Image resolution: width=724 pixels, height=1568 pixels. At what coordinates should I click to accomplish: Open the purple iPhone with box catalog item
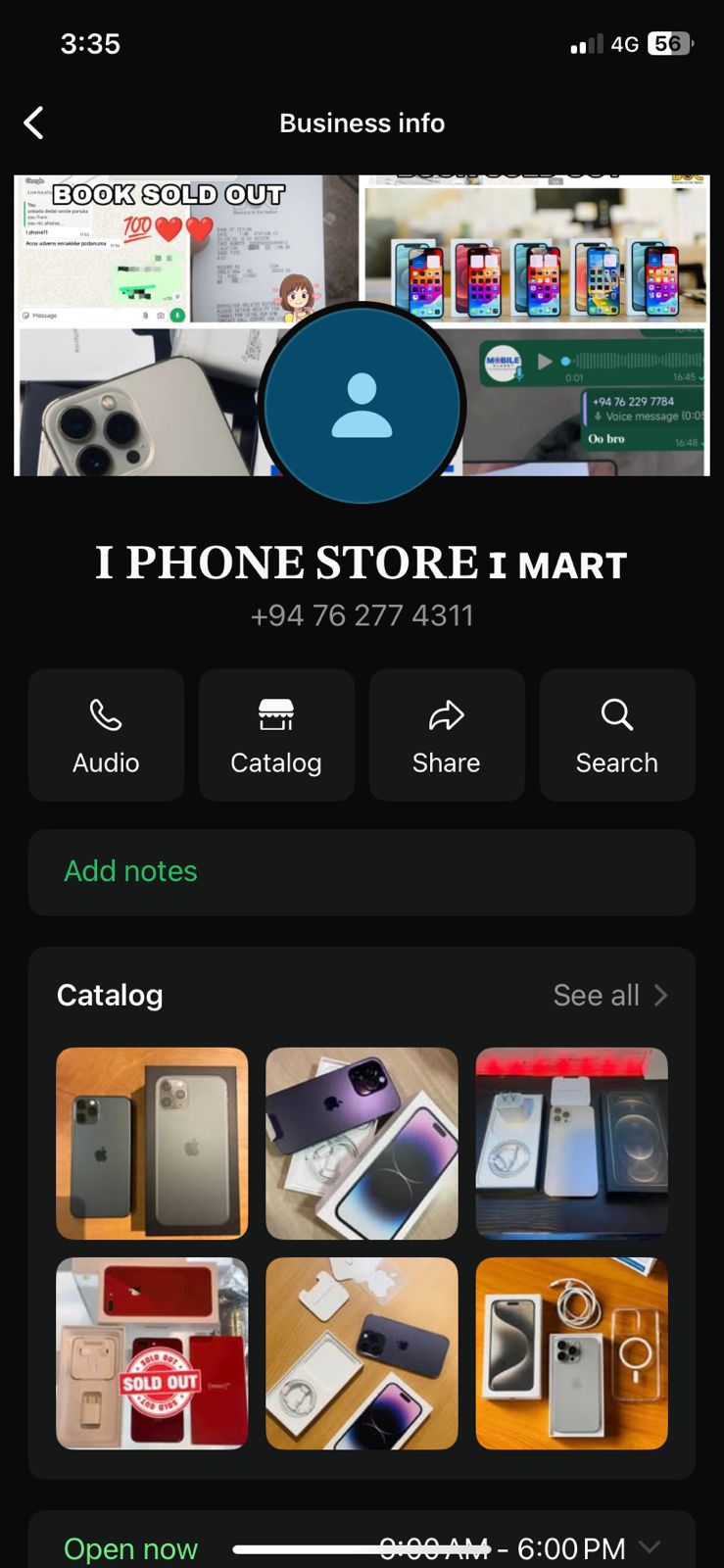coord(362,1143)
